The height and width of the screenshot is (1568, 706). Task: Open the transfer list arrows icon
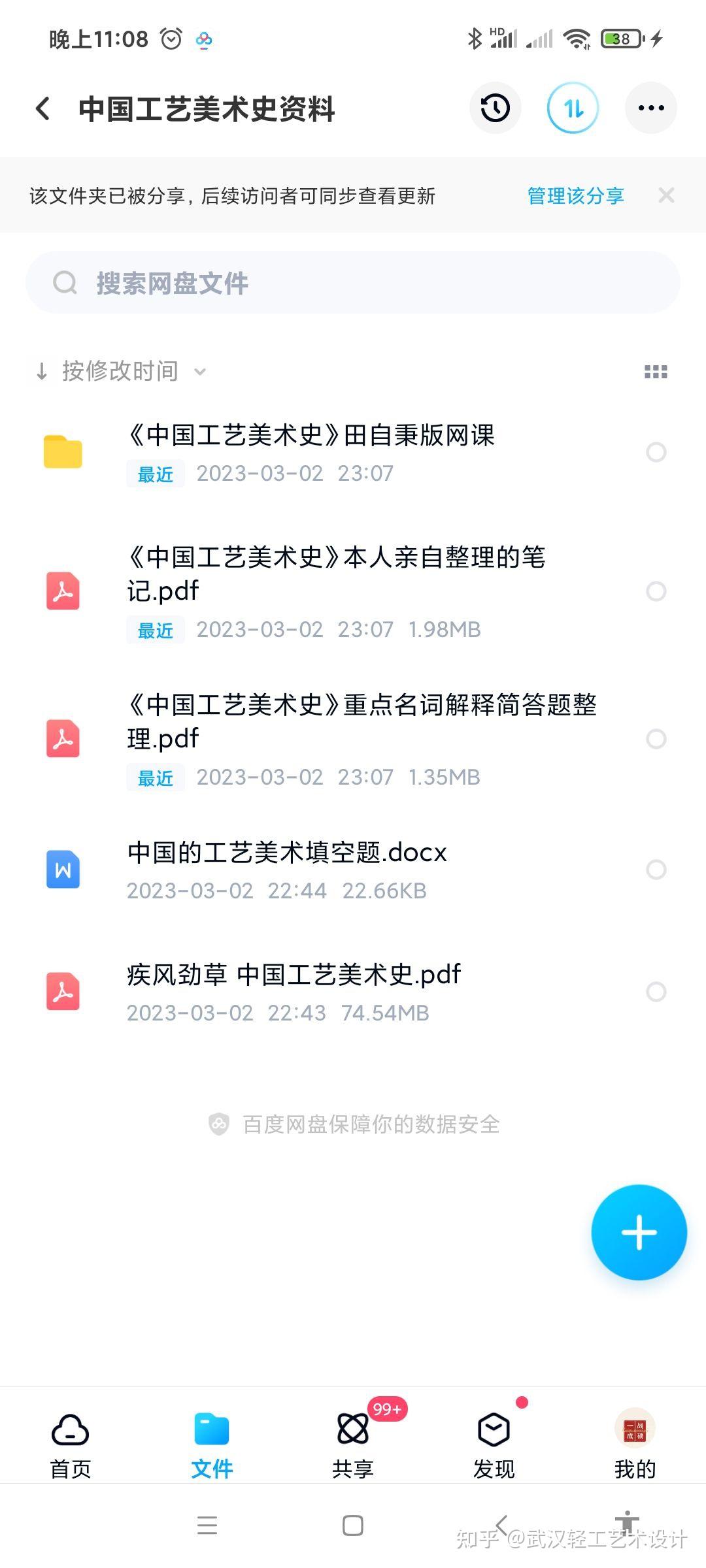click(x=573, y=108)
